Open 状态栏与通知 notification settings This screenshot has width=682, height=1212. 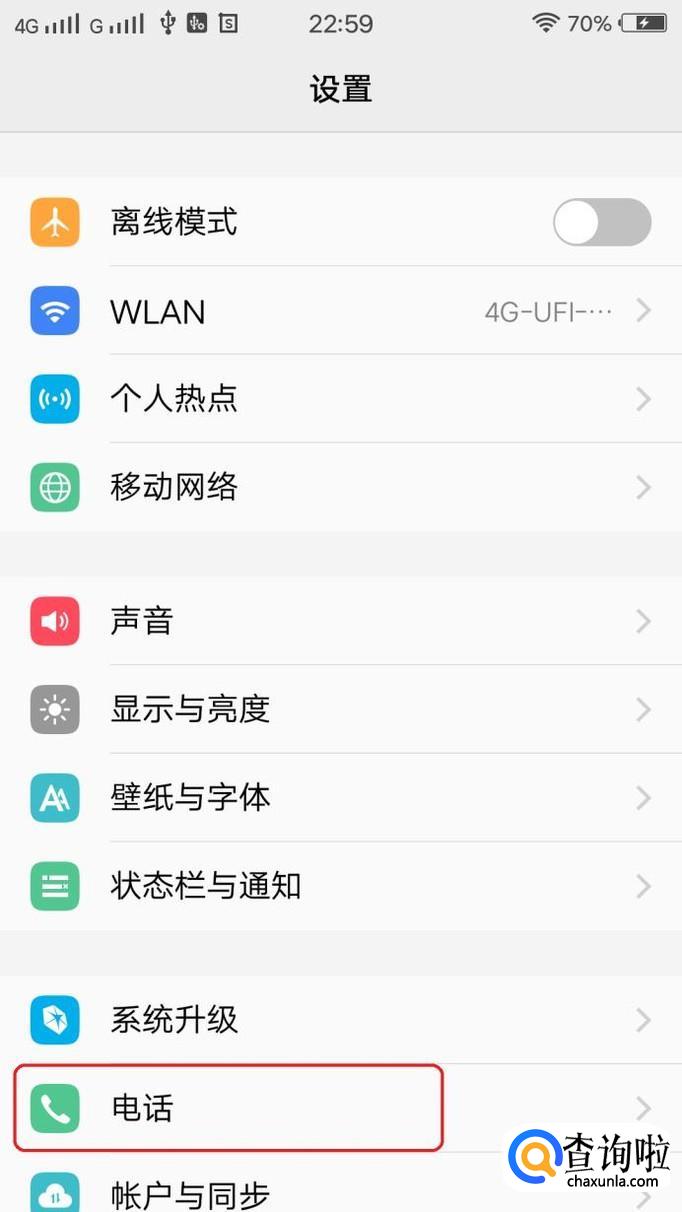[x=340, y=885]
